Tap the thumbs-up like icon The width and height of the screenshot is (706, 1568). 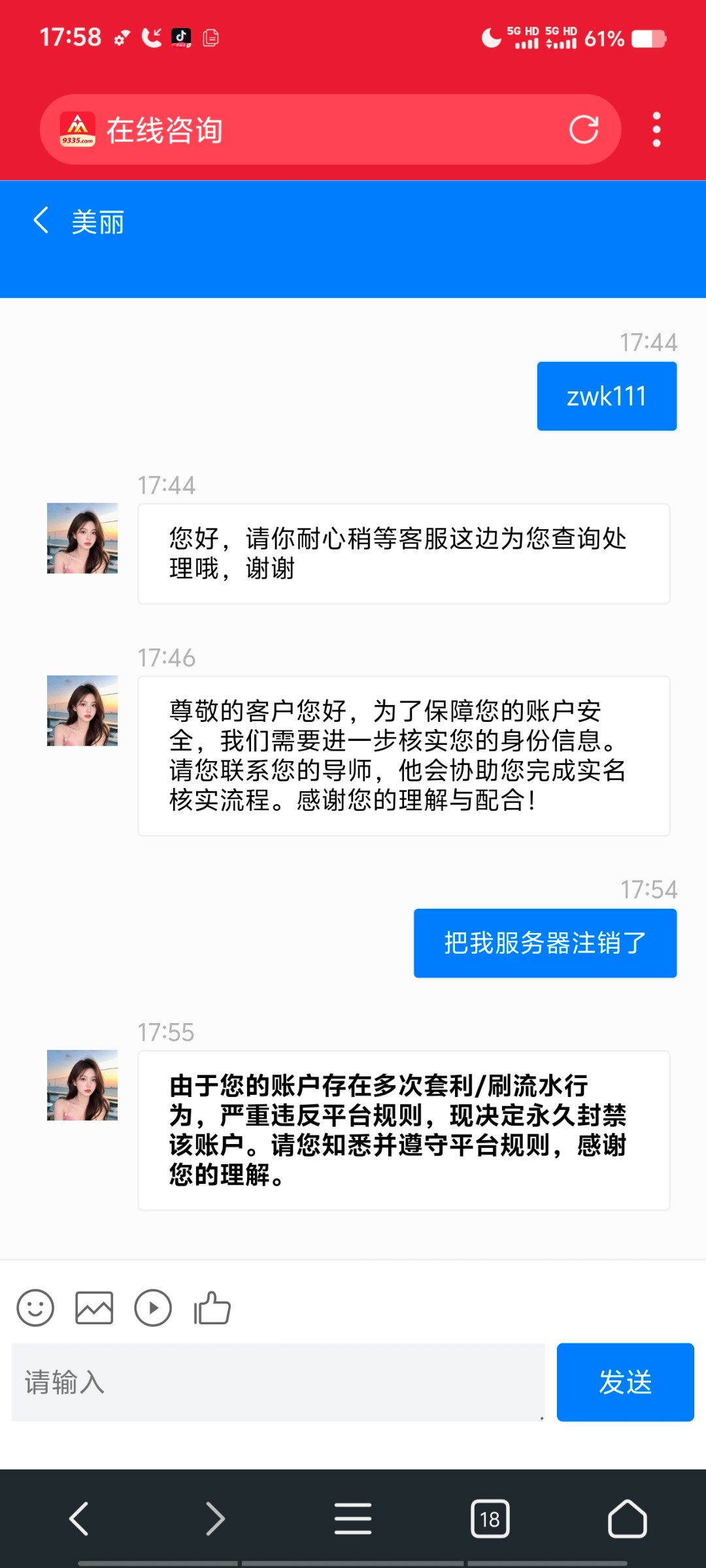point(212,1309)
